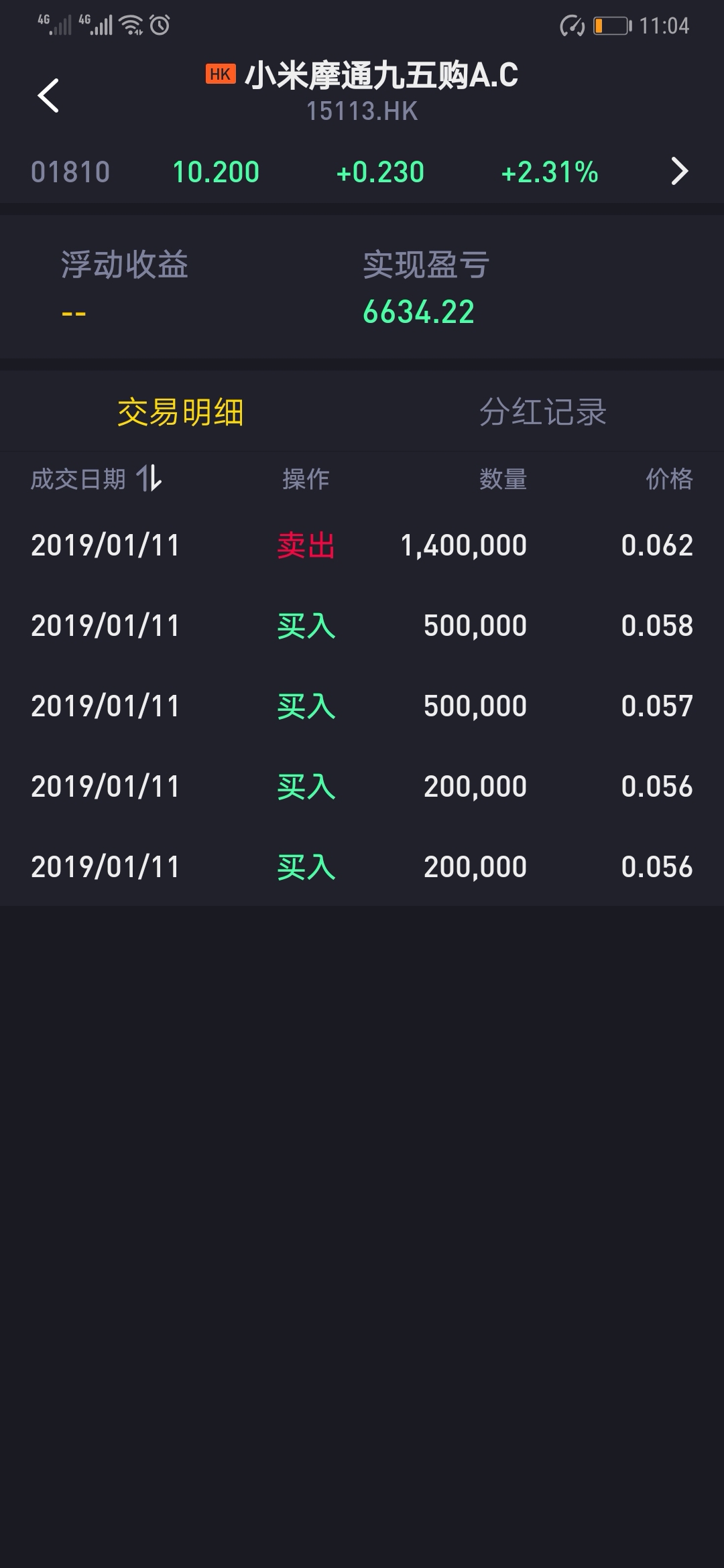Toggle sort order by 成交日期
Viewport: 724px width, 1568px height.
click(97, 479)
